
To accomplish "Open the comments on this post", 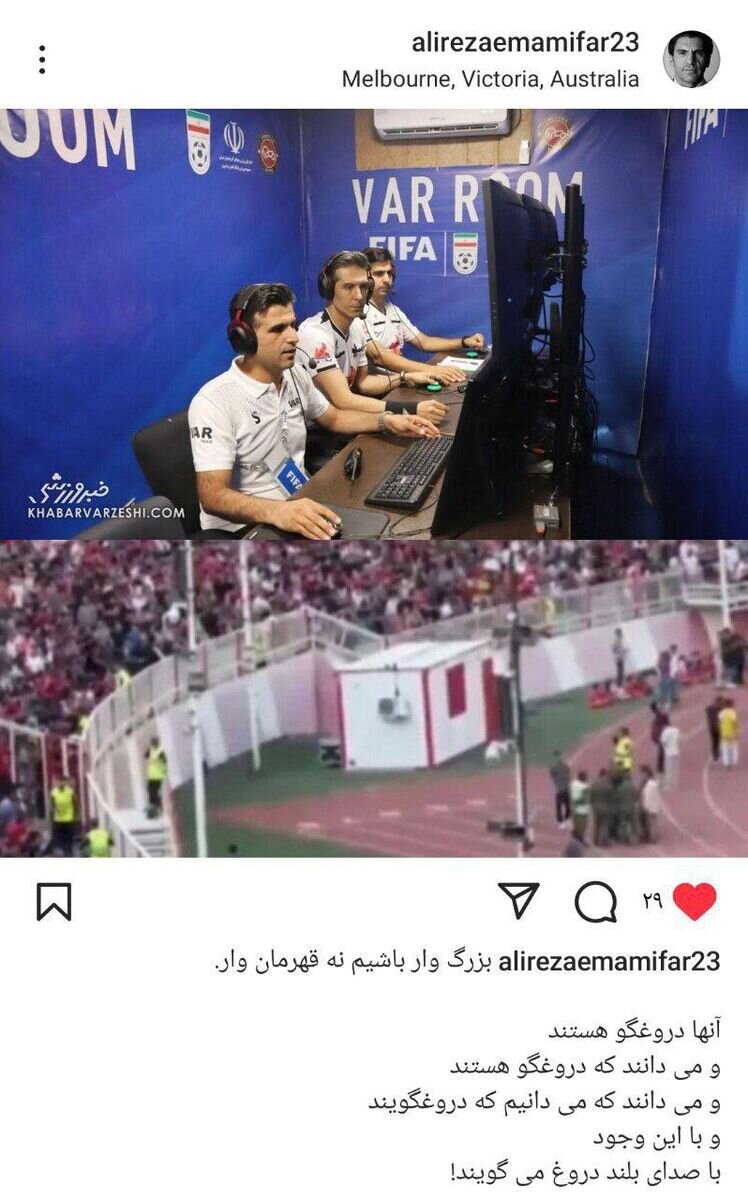I will [596, 902].
